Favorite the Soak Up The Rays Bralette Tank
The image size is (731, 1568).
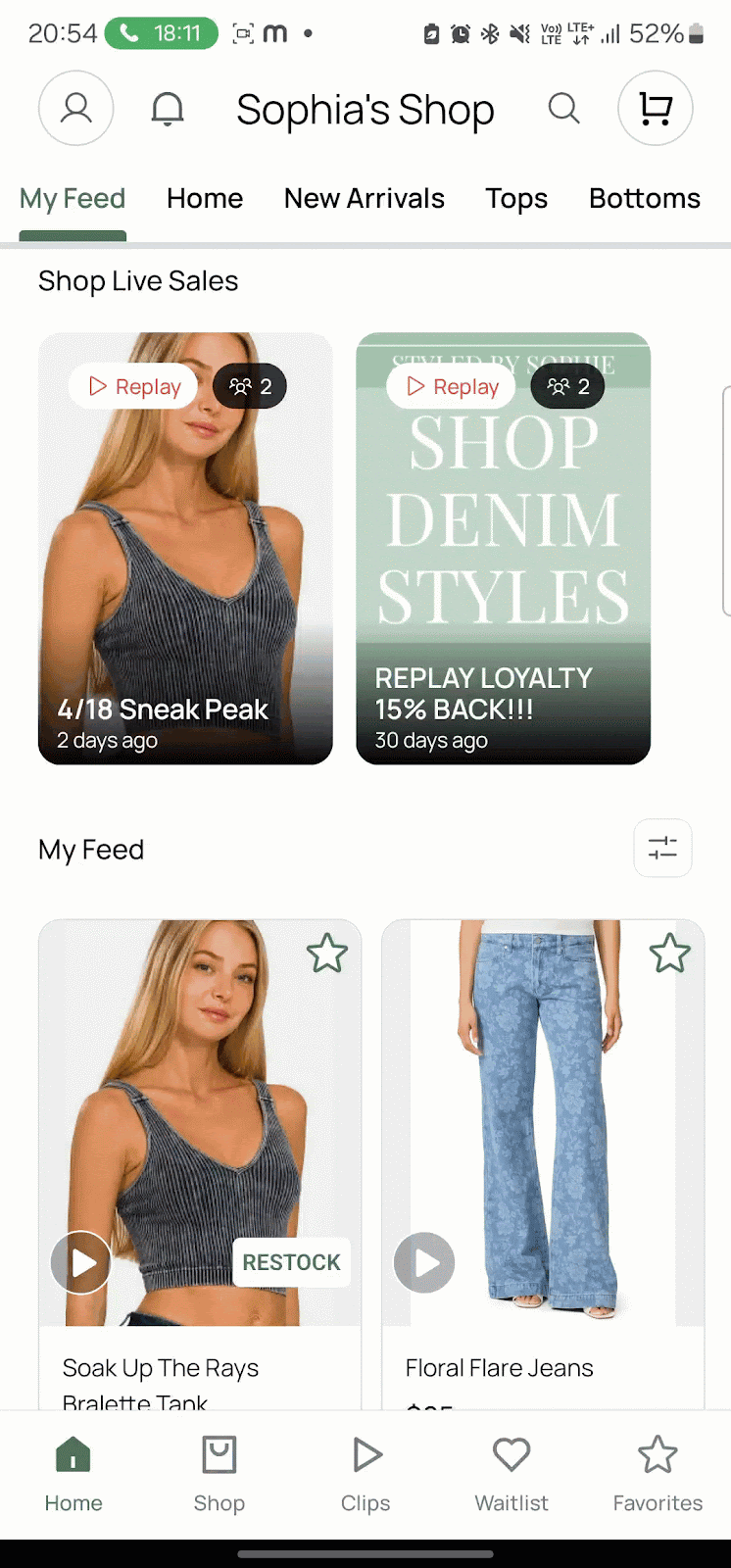point(327,953)
